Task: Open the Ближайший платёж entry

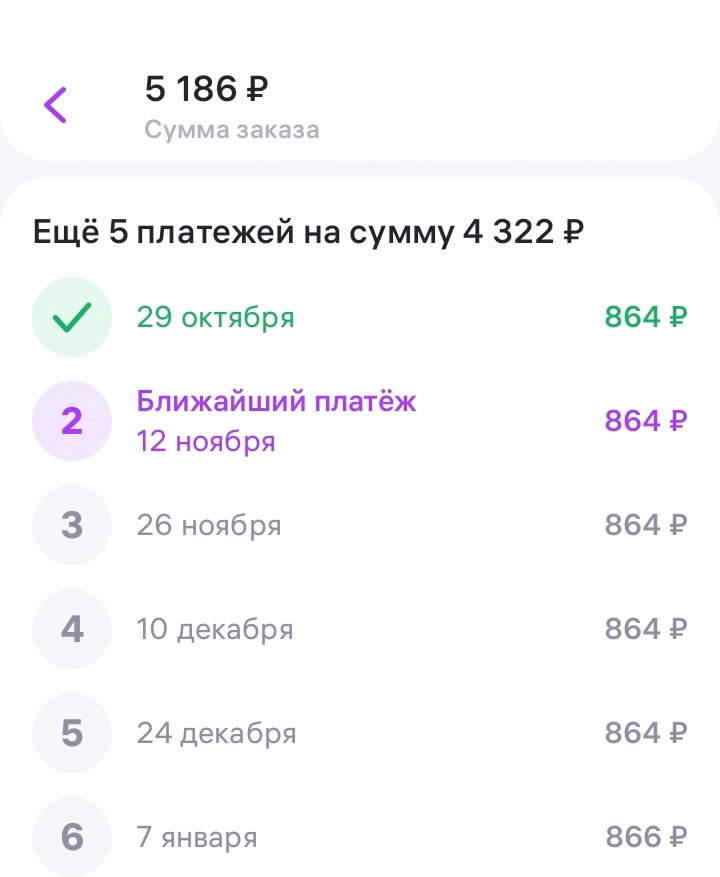Action: tap(277, 401)
